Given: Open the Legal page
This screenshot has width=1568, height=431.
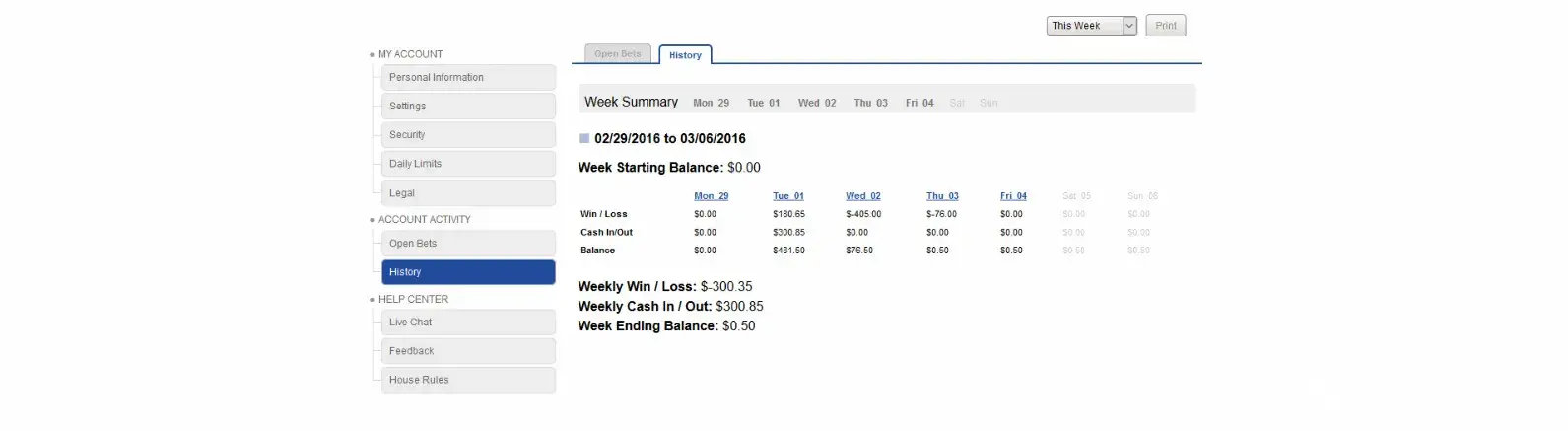Looking at the screenshot, I should [x=468, y=193].
